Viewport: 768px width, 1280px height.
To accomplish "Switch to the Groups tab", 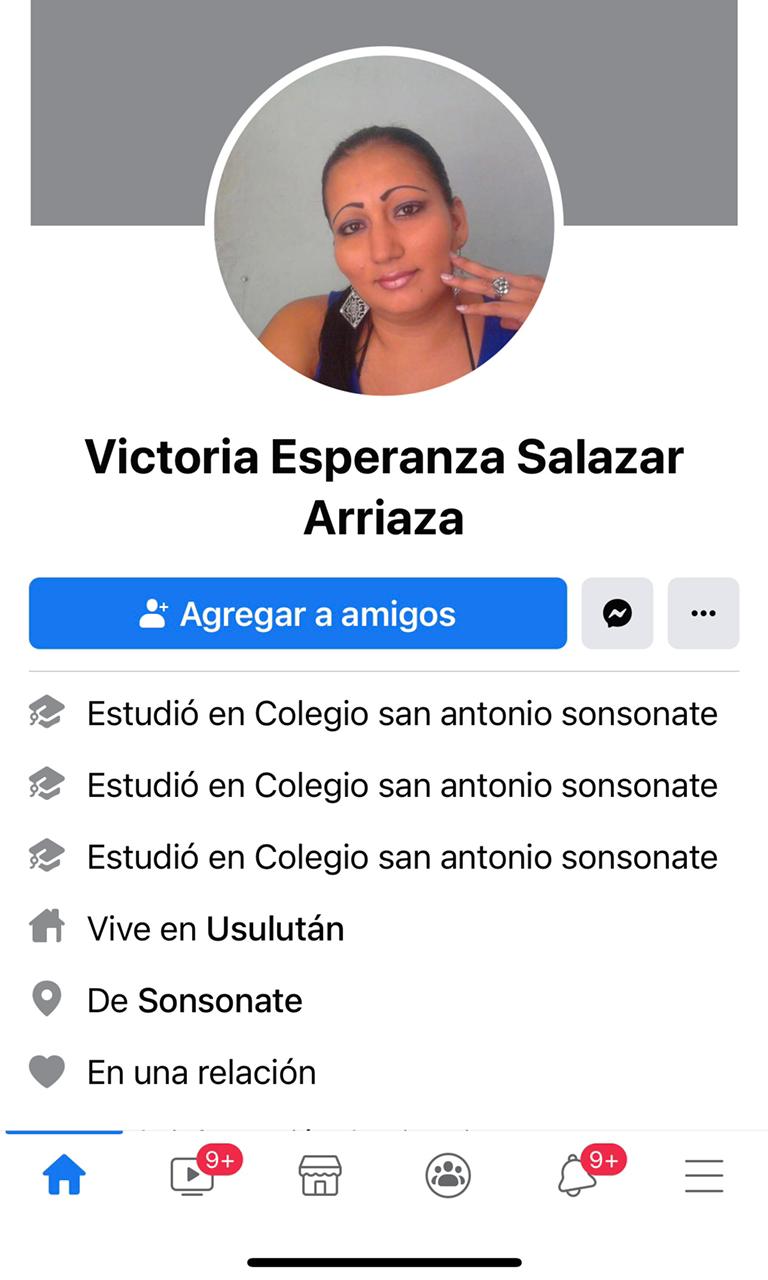I will point(447,1177).
